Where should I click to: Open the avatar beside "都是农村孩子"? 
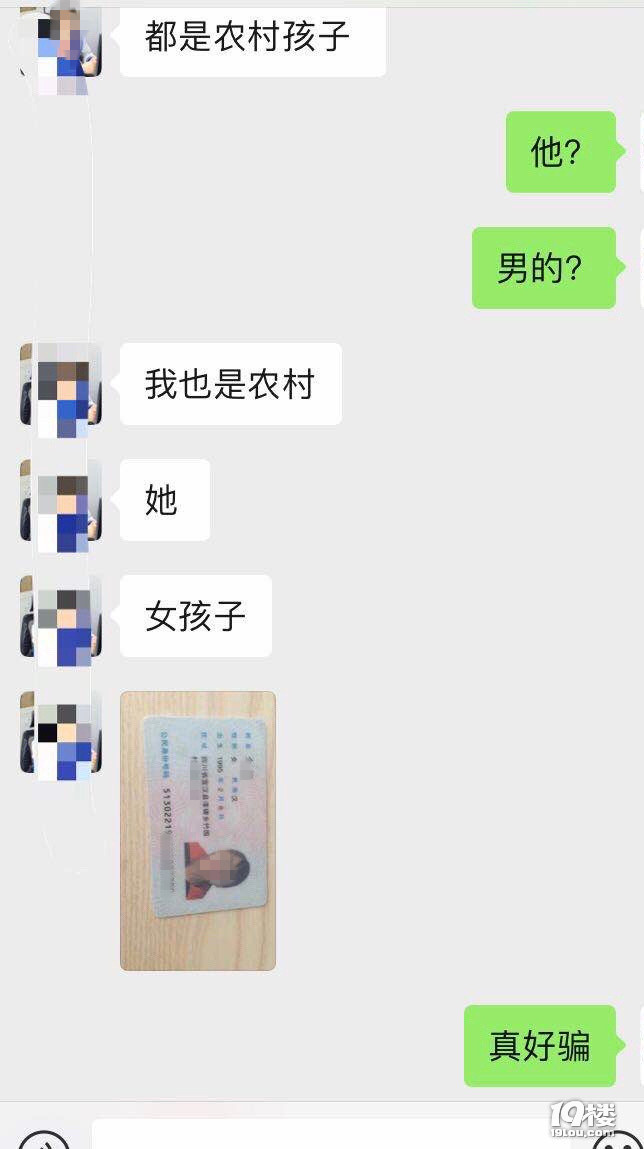tap(62, 40)
